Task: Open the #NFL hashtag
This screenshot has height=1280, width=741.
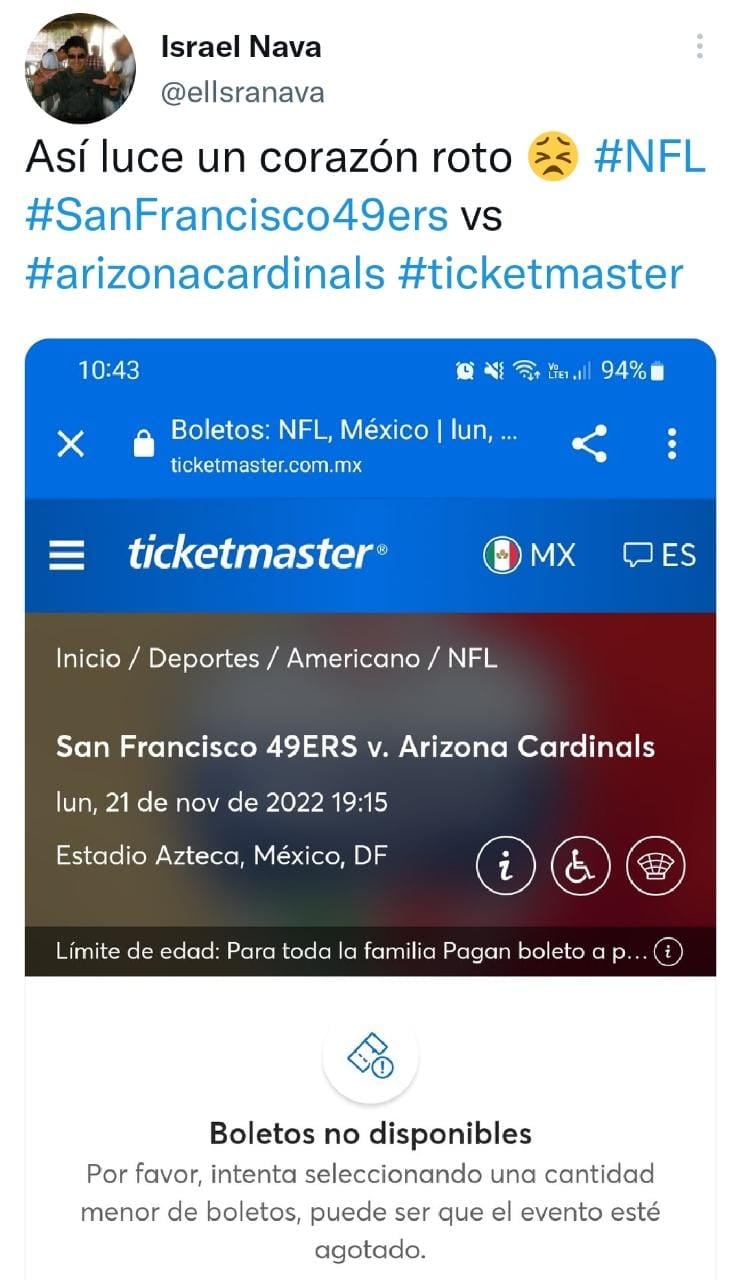Action: [x=649, y=159]
